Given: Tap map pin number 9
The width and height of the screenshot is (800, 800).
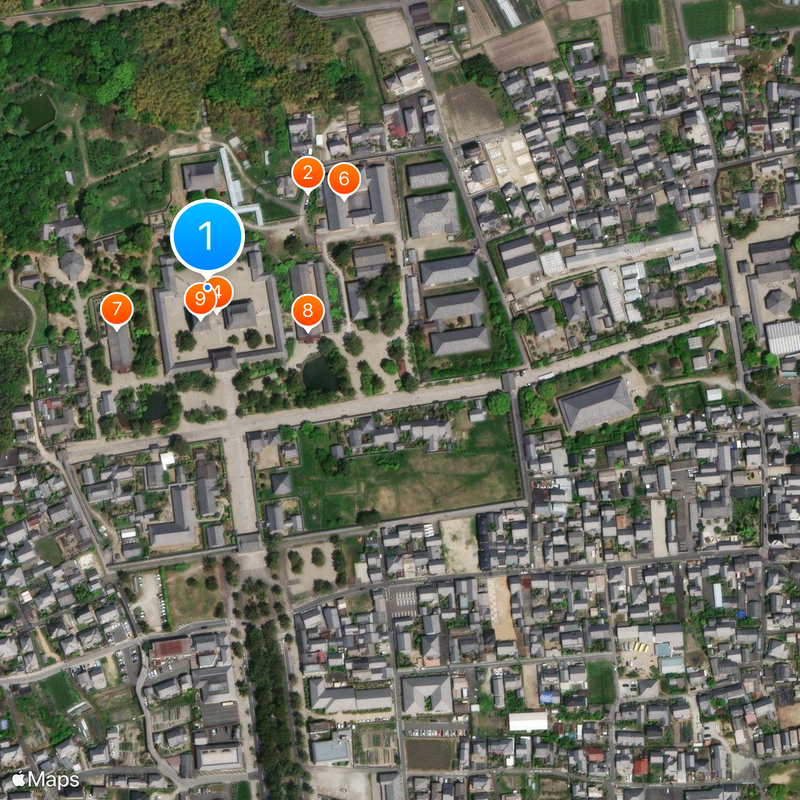Looking at the screenshot, I should [199, 299].
